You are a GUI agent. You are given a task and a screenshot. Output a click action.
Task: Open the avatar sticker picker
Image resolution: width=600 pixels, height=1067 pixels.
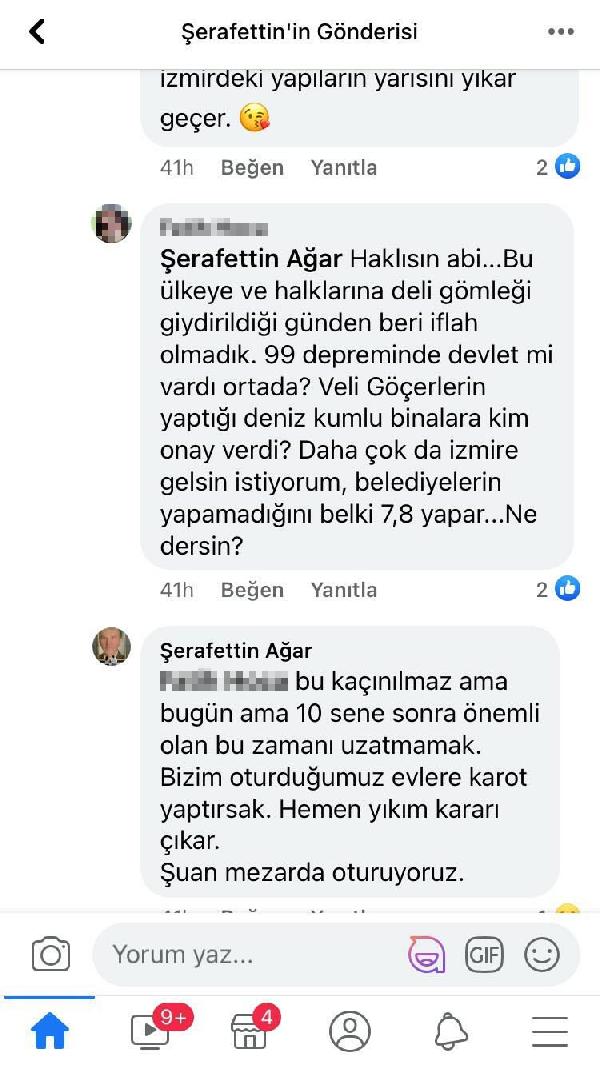click(427, 955)
